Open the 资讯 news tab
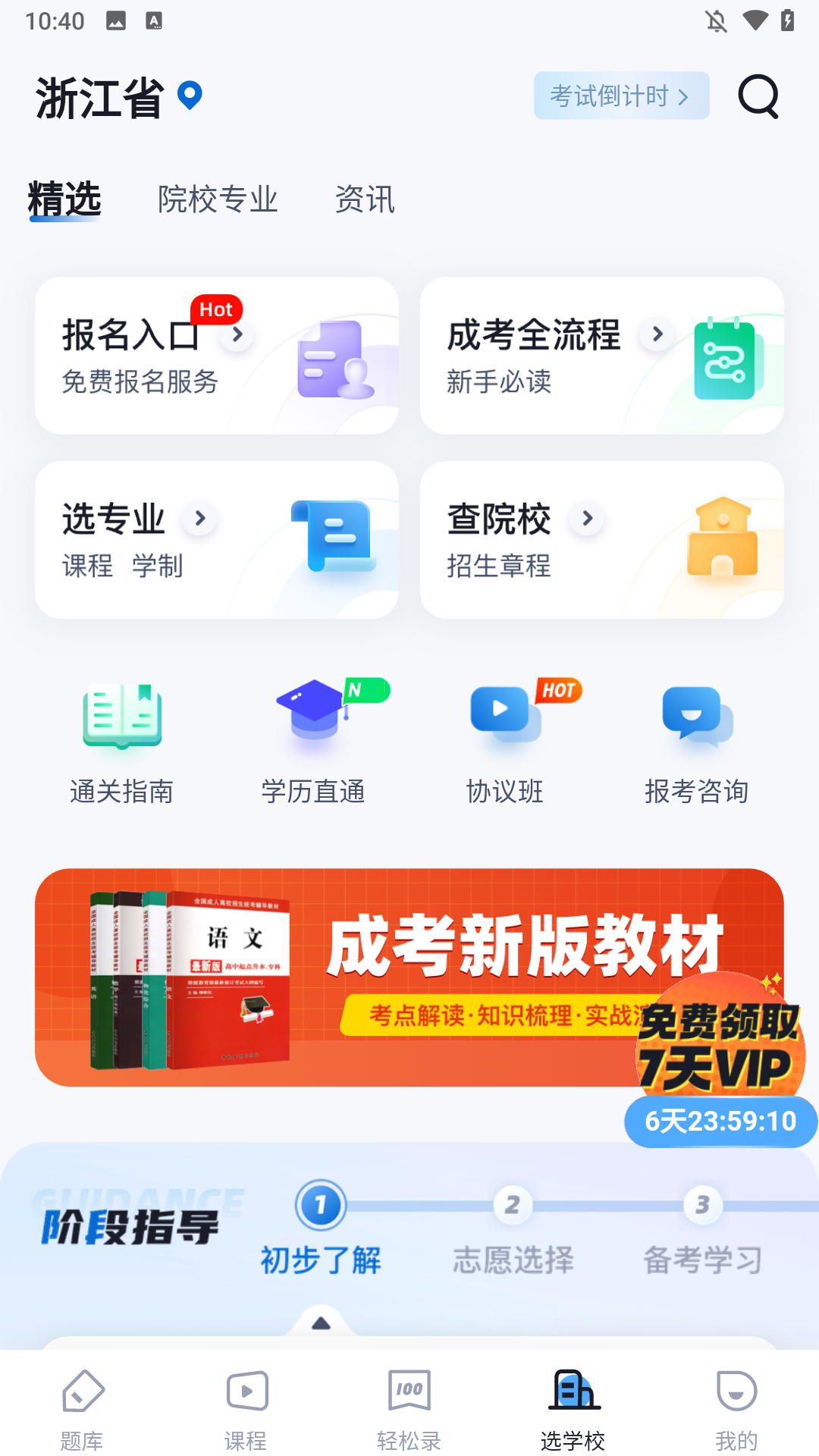The width and height of the screenshot is (819, 1456). coord(365,199)
